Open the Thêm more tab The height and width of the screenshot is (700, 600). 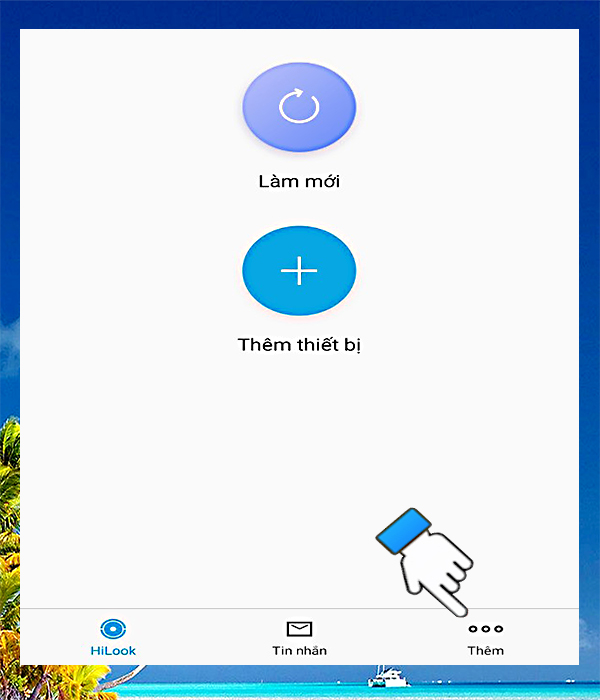tap(485, 637)
